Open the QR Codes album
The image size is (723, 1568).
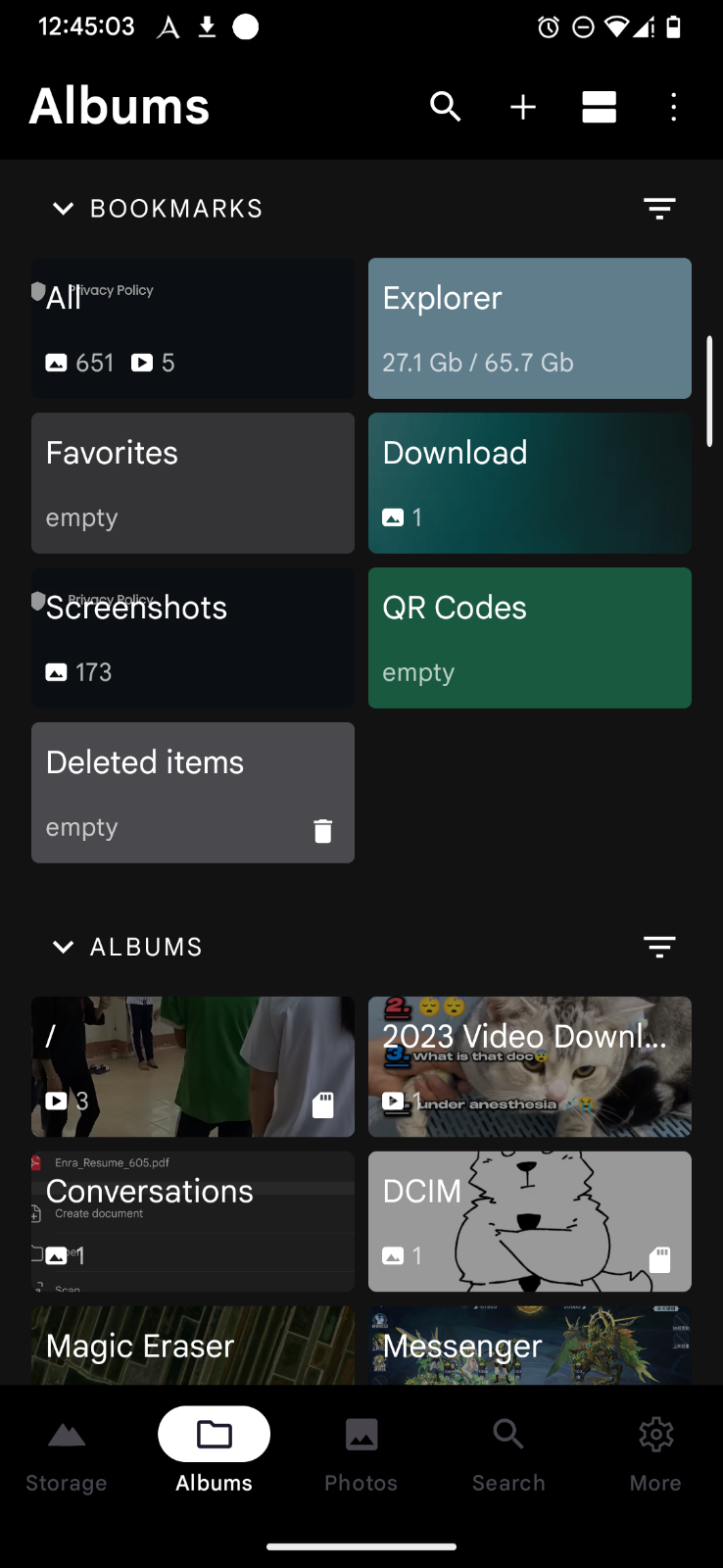coord(530,638)
